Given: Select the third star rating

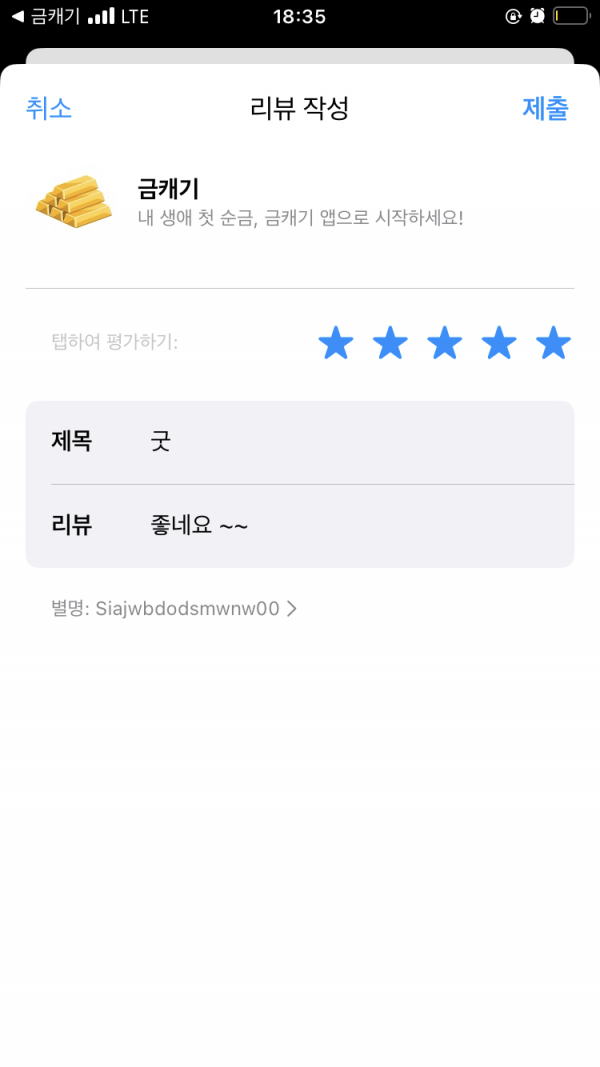Looking at the screenshot, I should click(x=445, y=342).
